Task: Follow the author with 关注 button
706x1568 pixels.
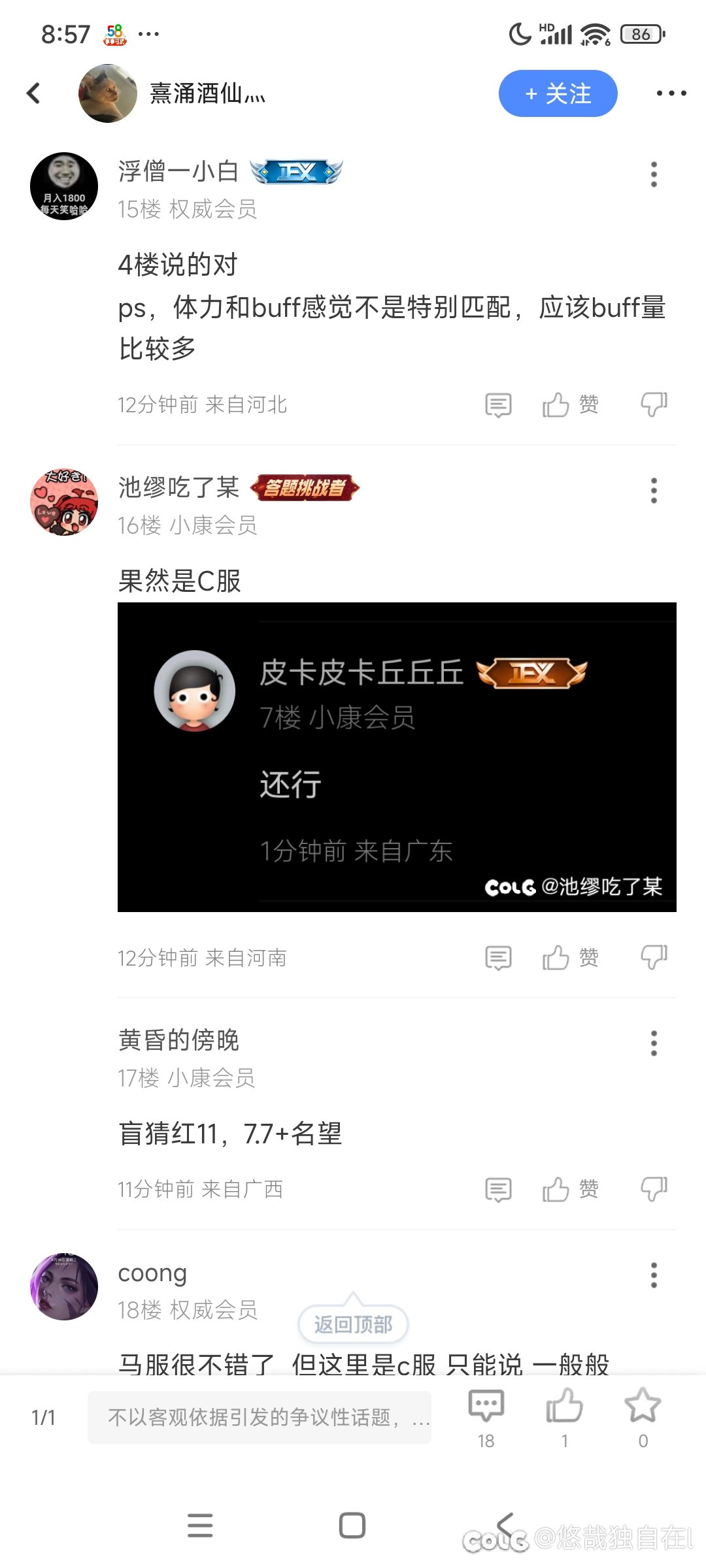Action: (558, 93)
